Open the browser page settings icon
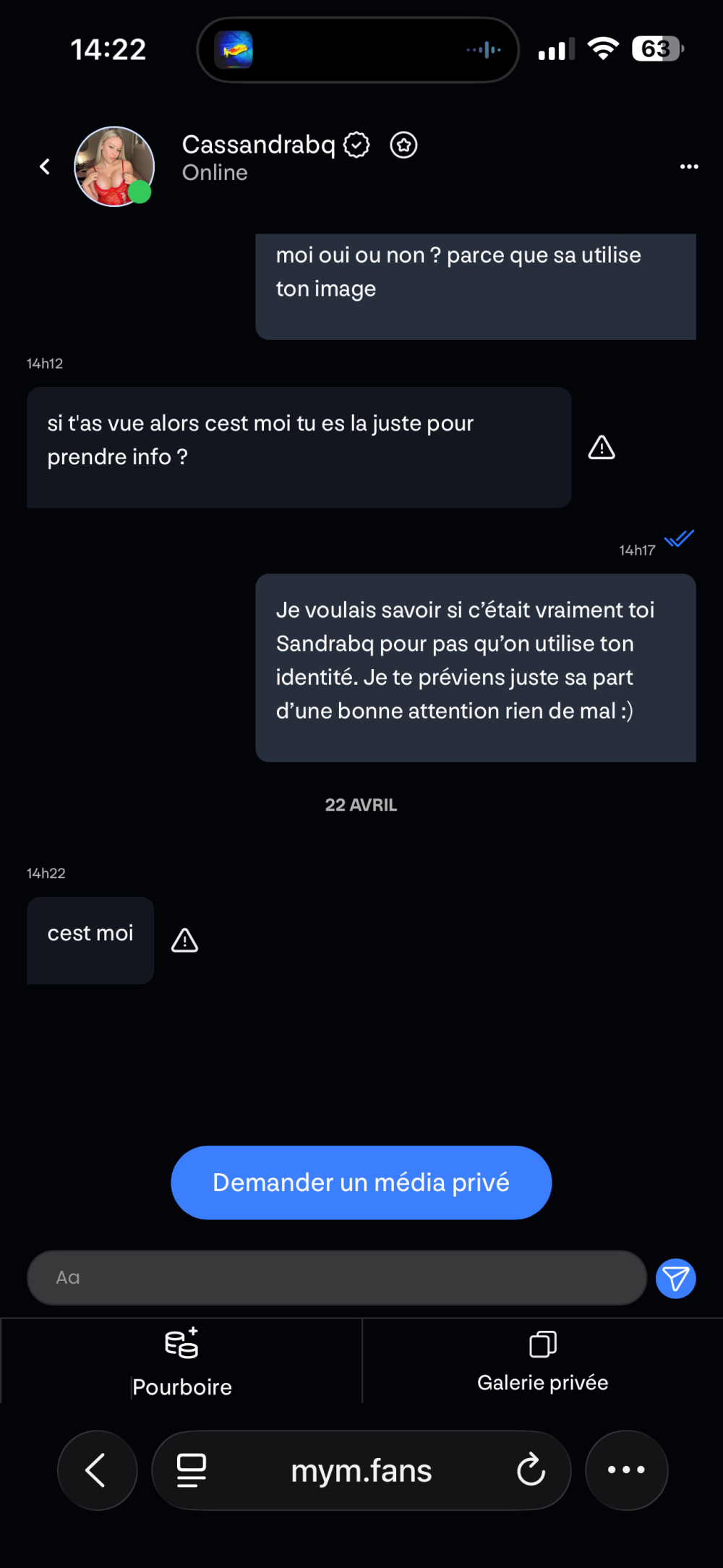 192,1470
